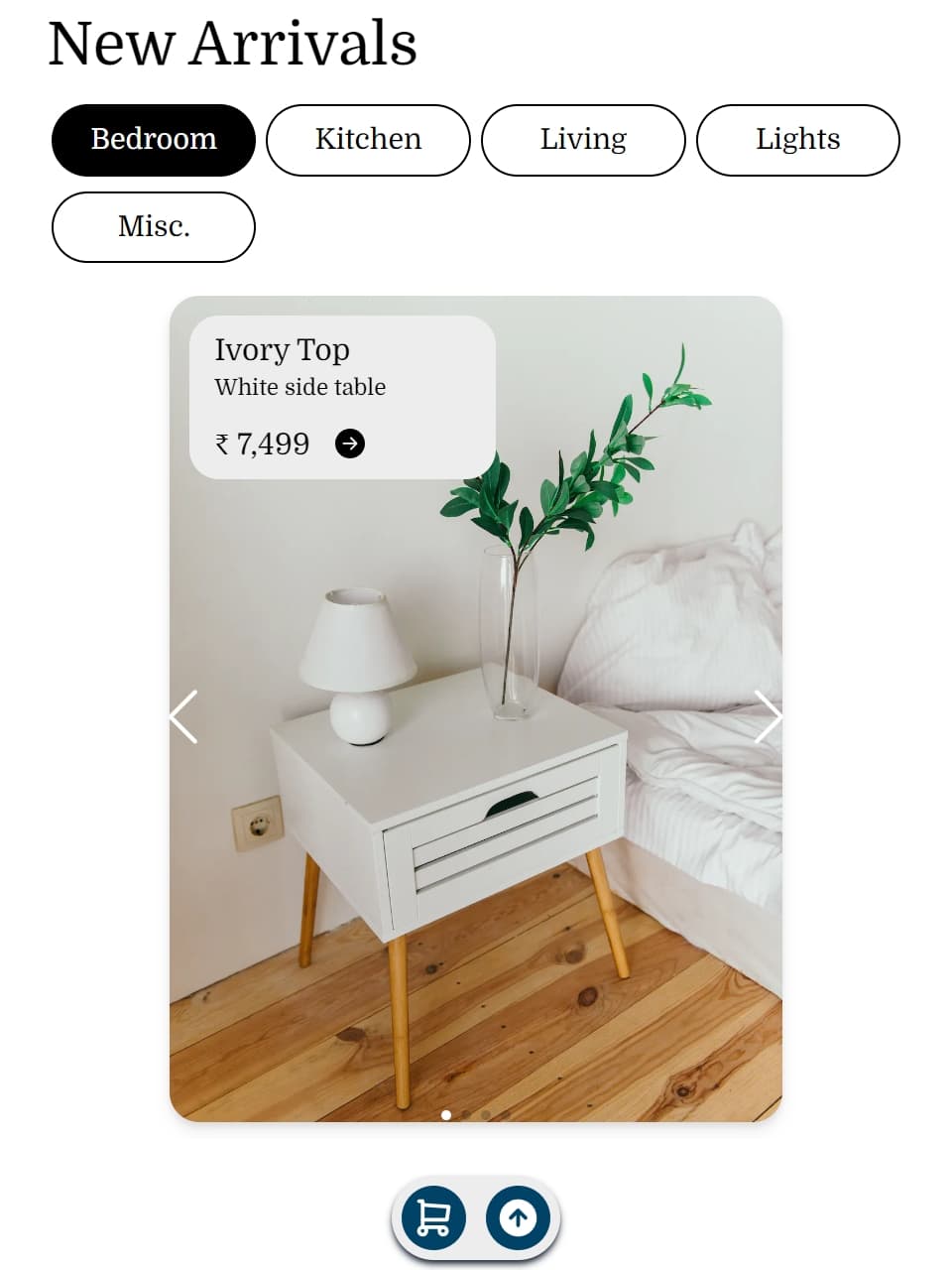952x1270 pixels.
Task: Open the shopping cart
Action: click(433, 1216)
